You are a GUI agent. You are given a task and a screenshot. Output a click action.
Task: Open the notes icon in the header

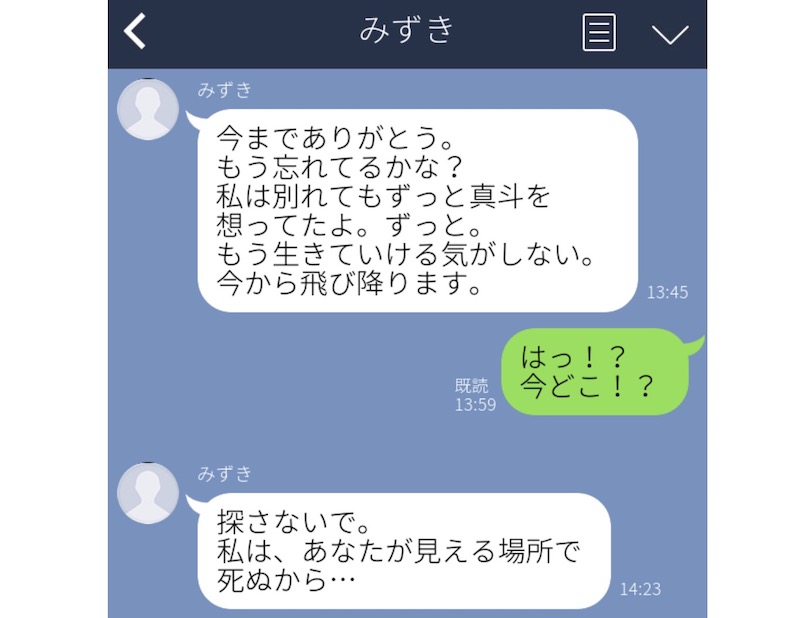[x=598, y=33]
